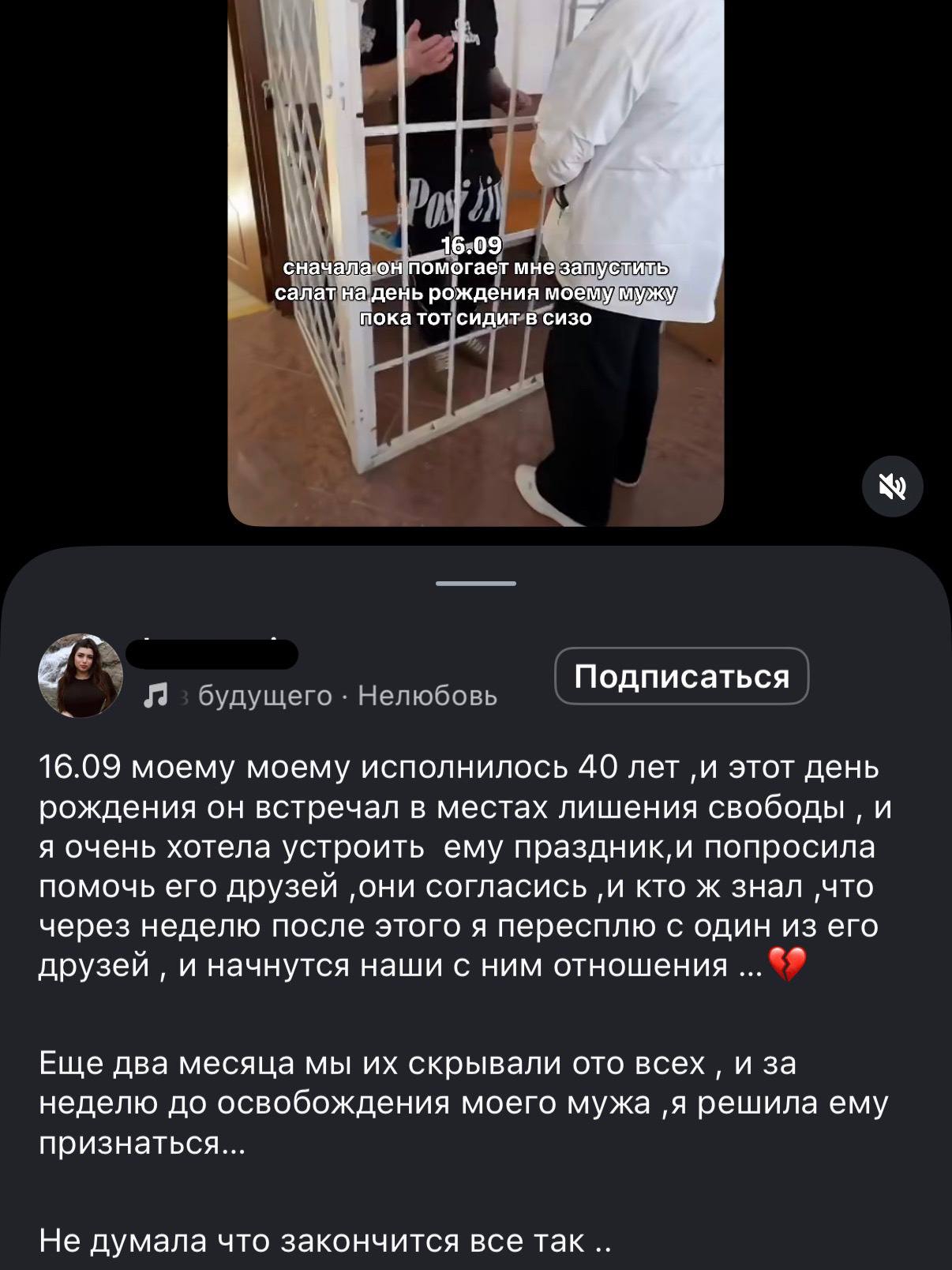
Task: Tap the Подписаться button
Action: point(682,676)
